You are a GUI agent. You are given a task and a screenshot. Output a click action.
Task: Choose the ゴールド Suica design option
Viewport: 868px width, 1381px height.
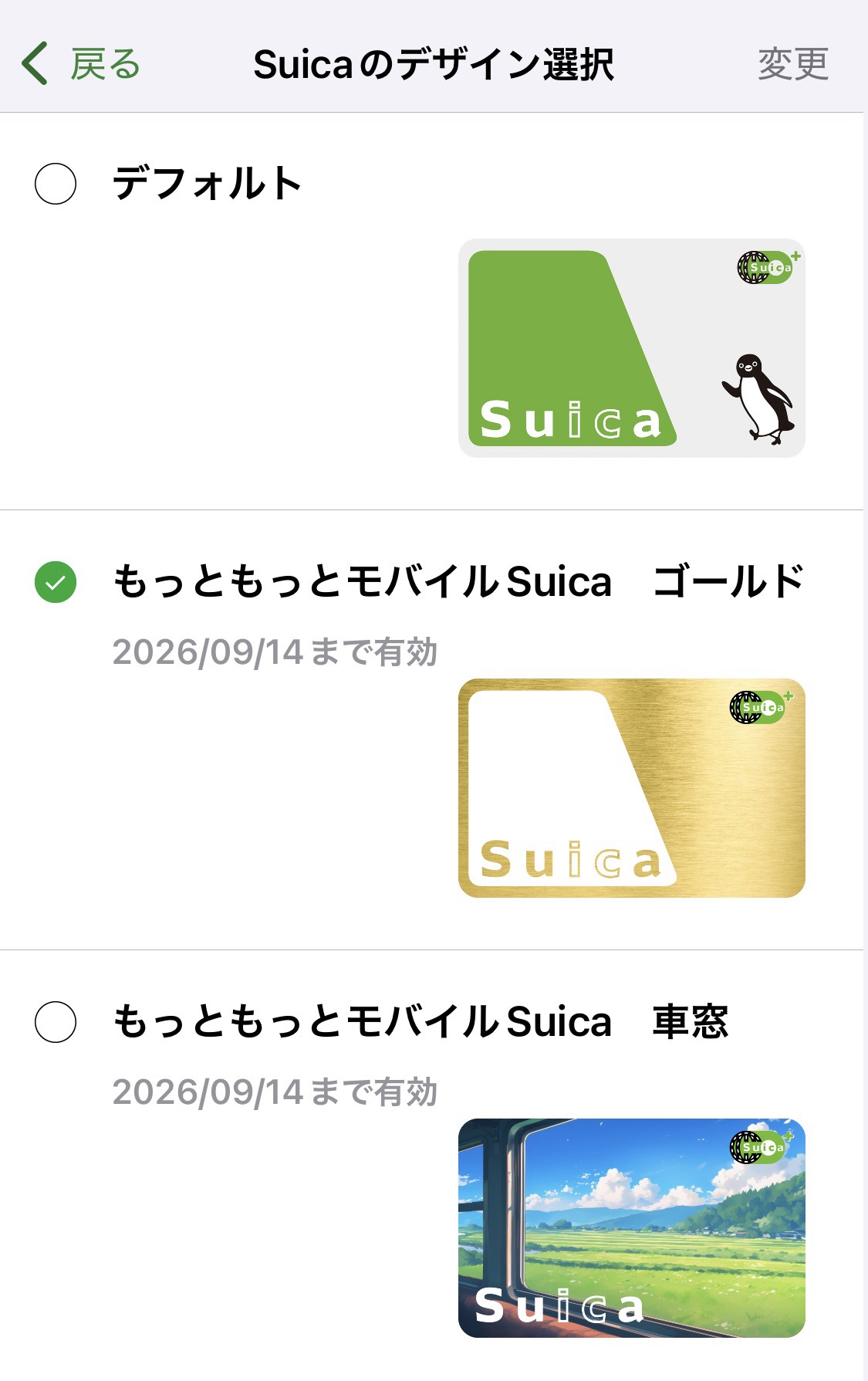click(56, 582)
